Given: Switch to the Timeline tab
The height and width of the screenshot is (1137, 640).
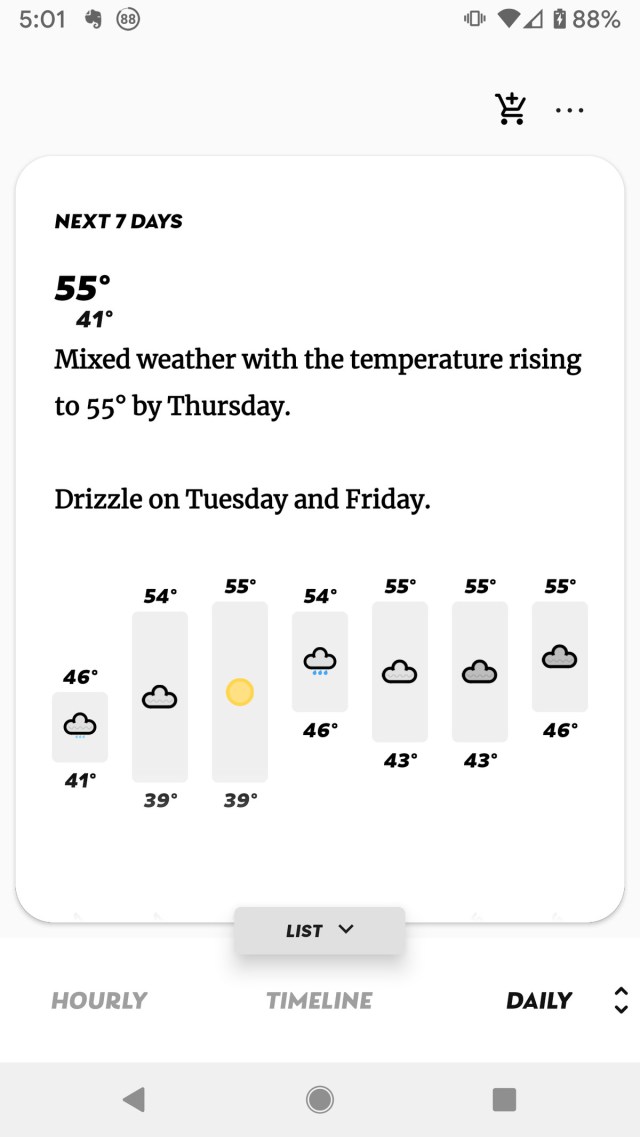Looking at the screenshot, I should [319, 1001].
